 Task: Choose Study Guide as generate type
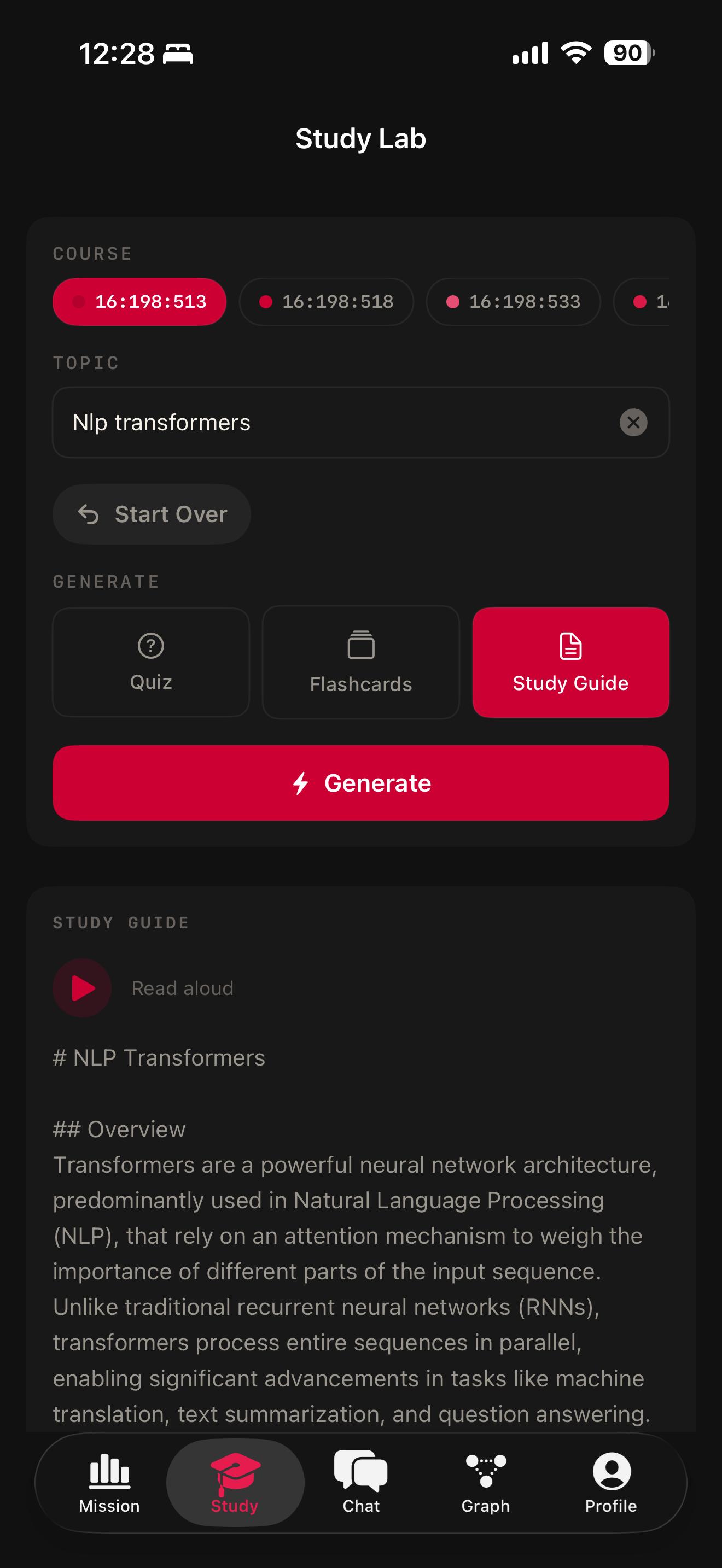coord(571,662)
